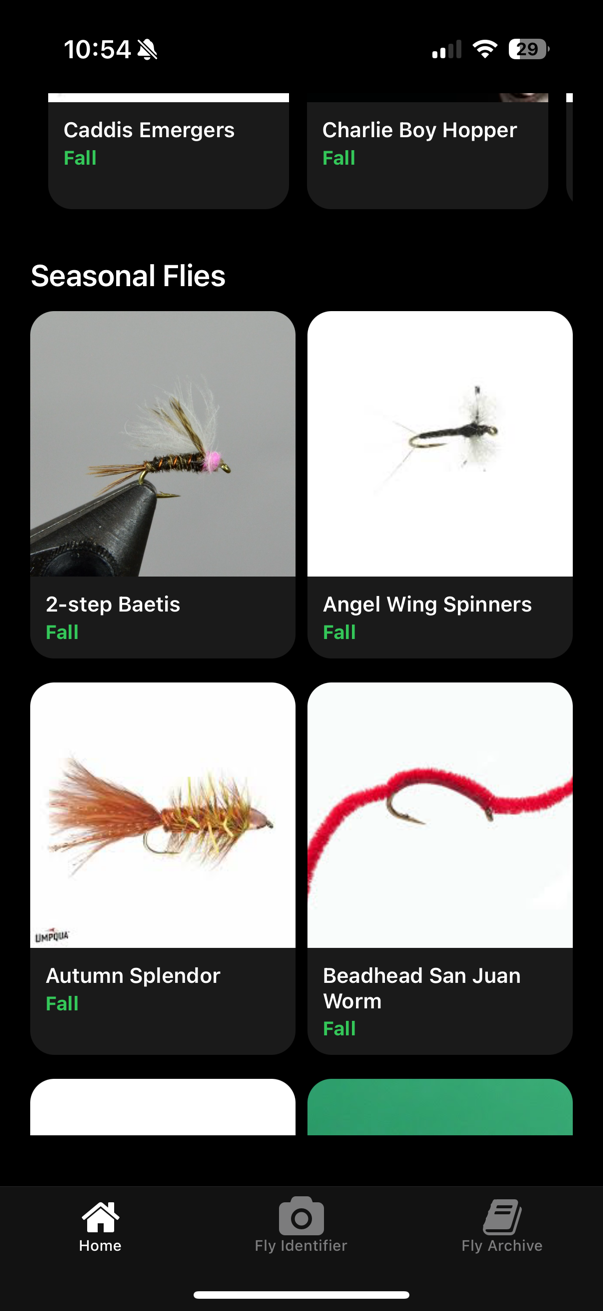Select the Autumn Splendor fly card
Screen dimensions: 603x1311
pyautogui.click(x=163, y=866)
